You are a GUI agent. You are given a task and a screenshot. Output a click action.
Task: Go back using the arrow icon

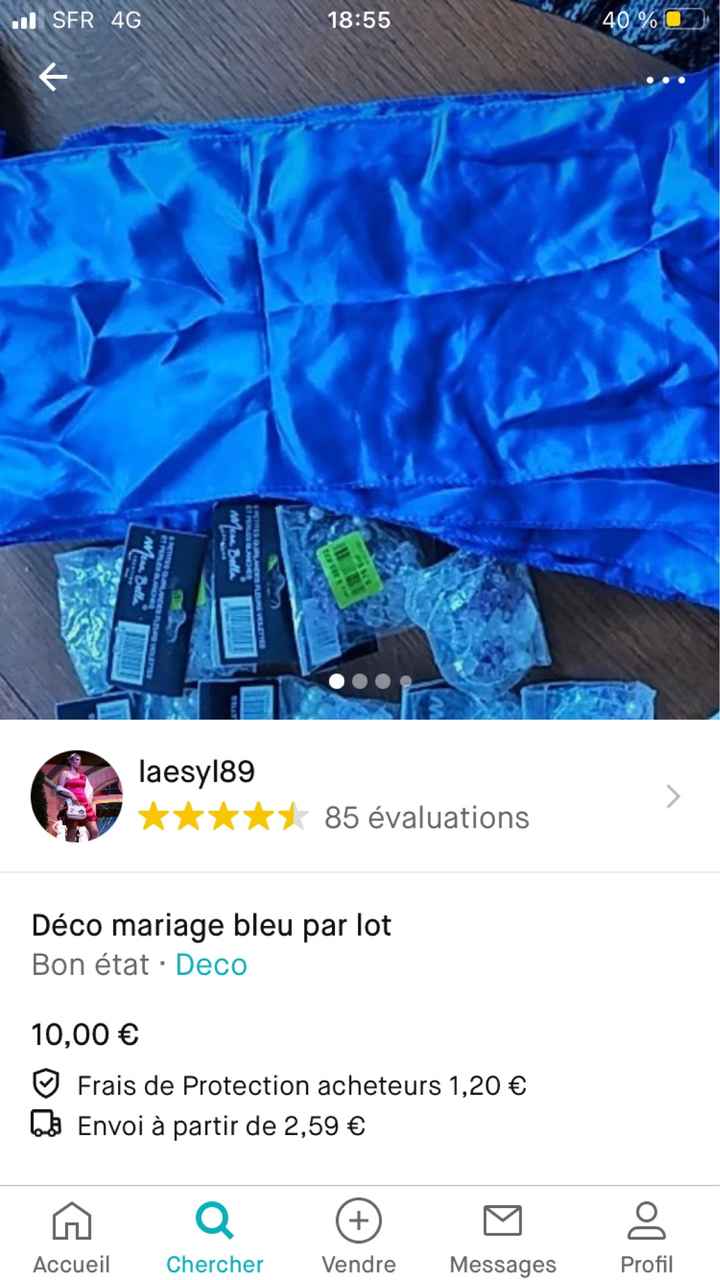click(x=53, y=77)
